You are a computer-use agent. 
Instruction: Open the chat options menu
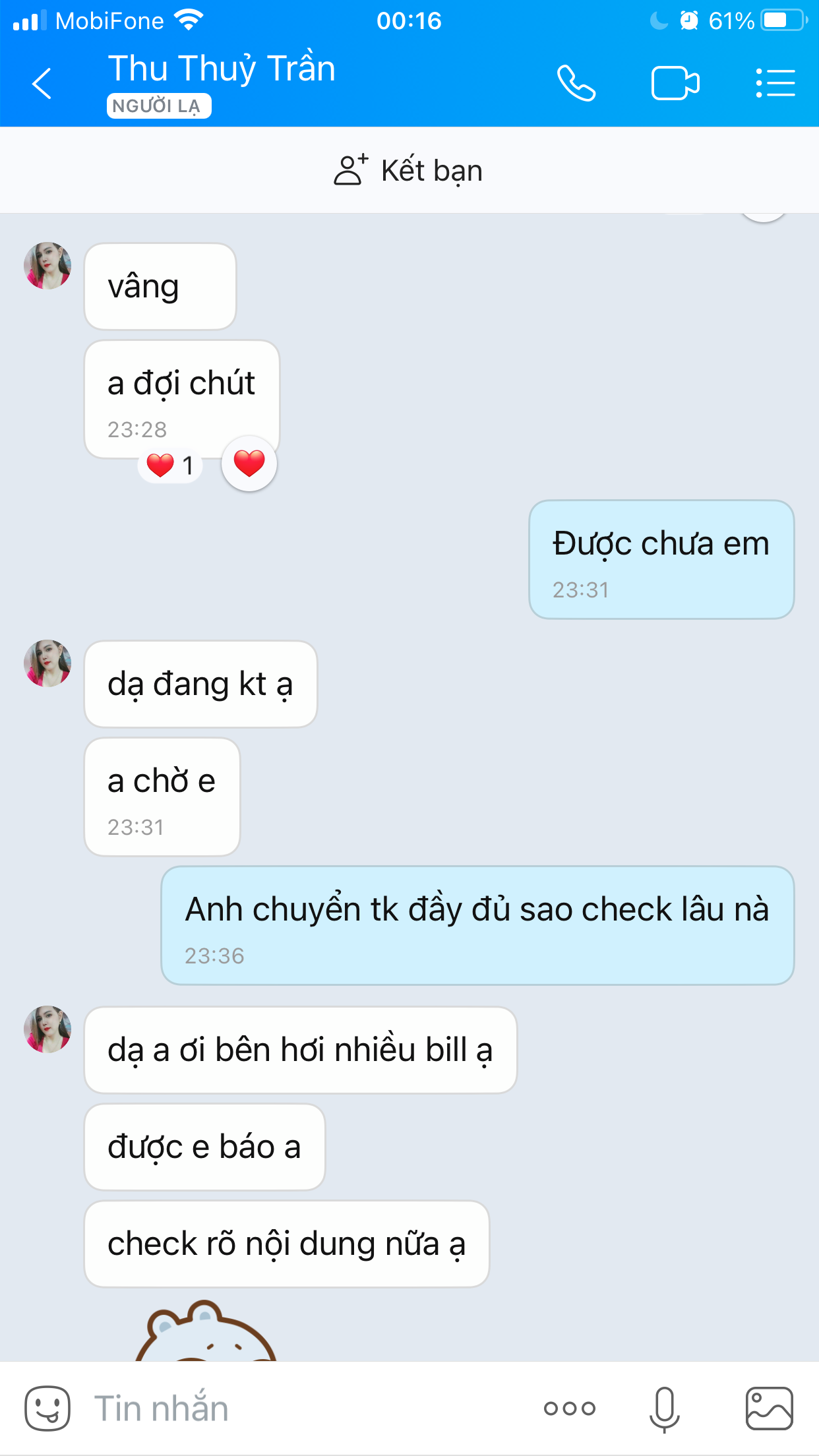point(775,84)
